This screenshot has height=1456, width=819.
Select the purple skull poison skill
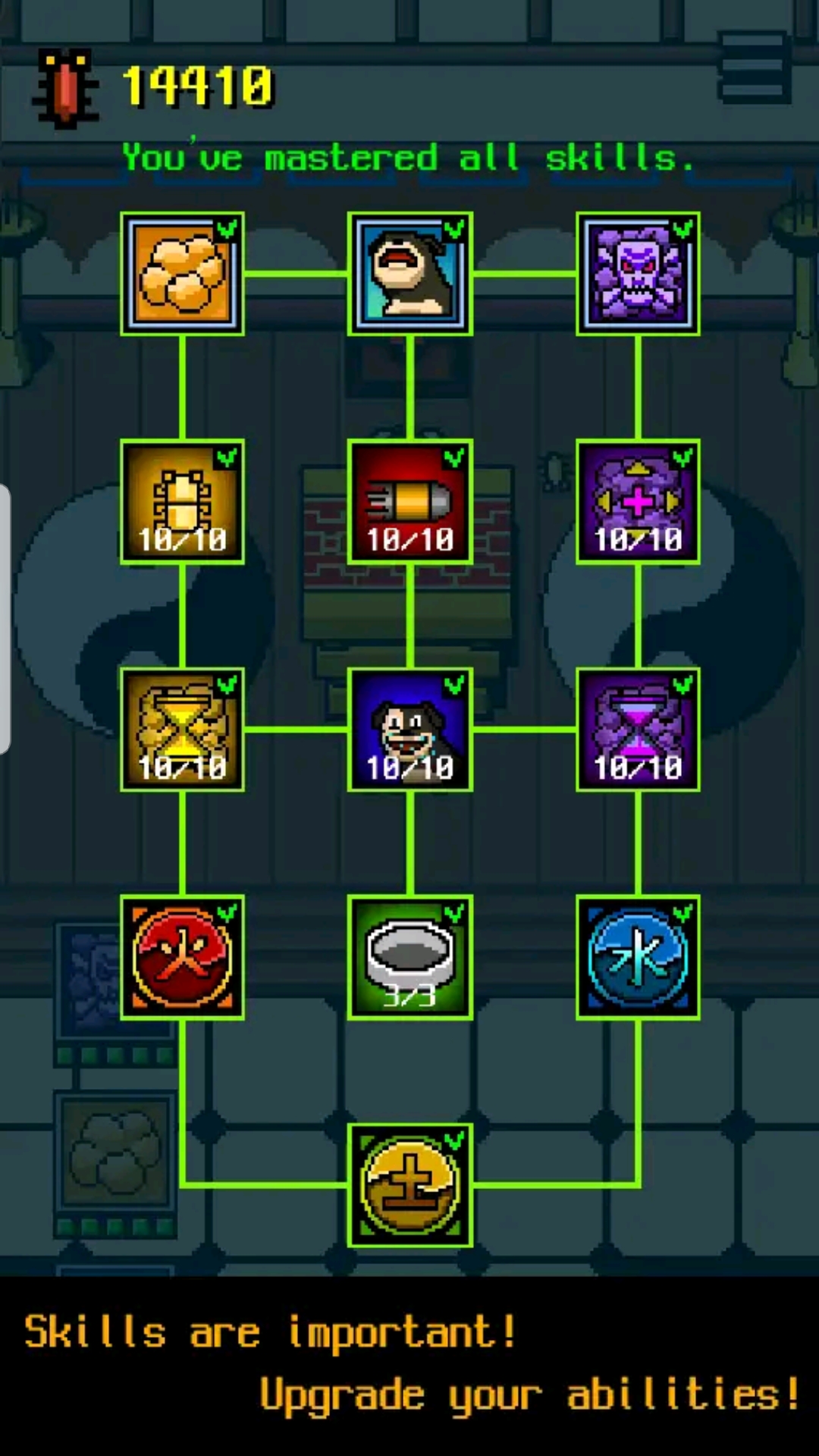(638, 274)
